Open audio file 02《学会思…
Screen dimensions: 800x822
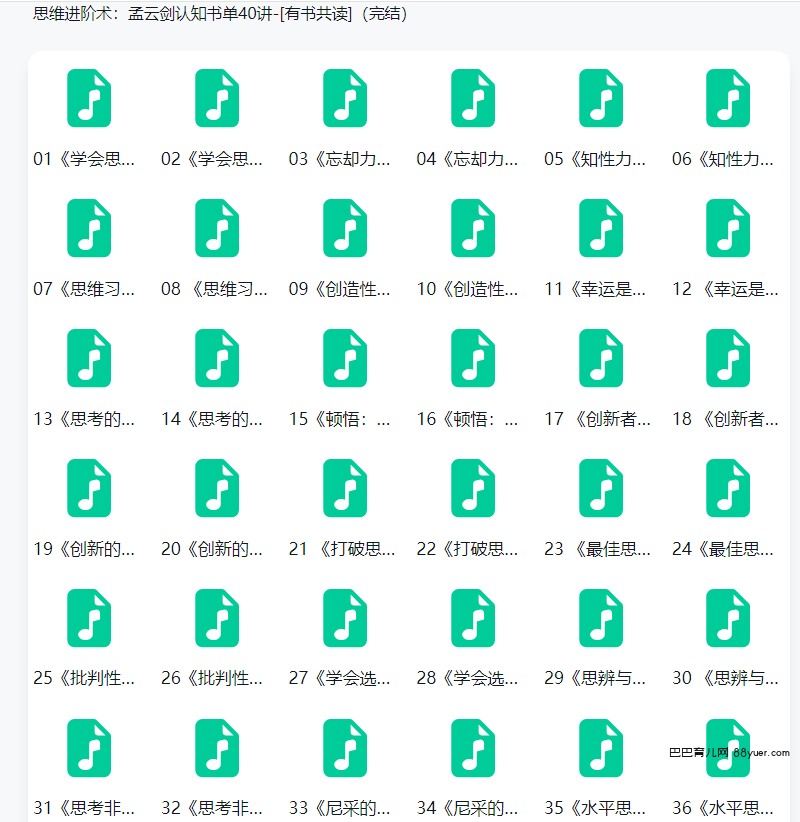[217, 98]
